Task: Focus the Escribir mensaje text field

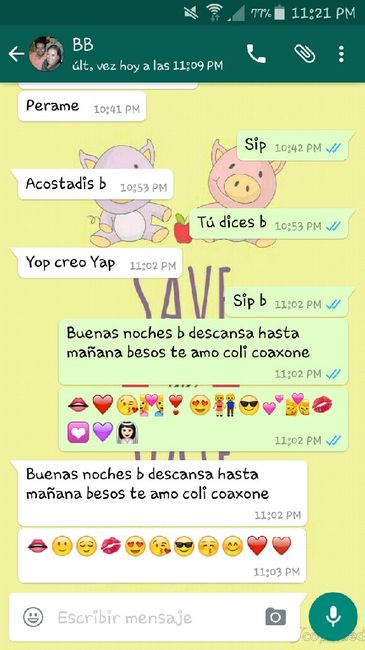Action: [158, 617]
